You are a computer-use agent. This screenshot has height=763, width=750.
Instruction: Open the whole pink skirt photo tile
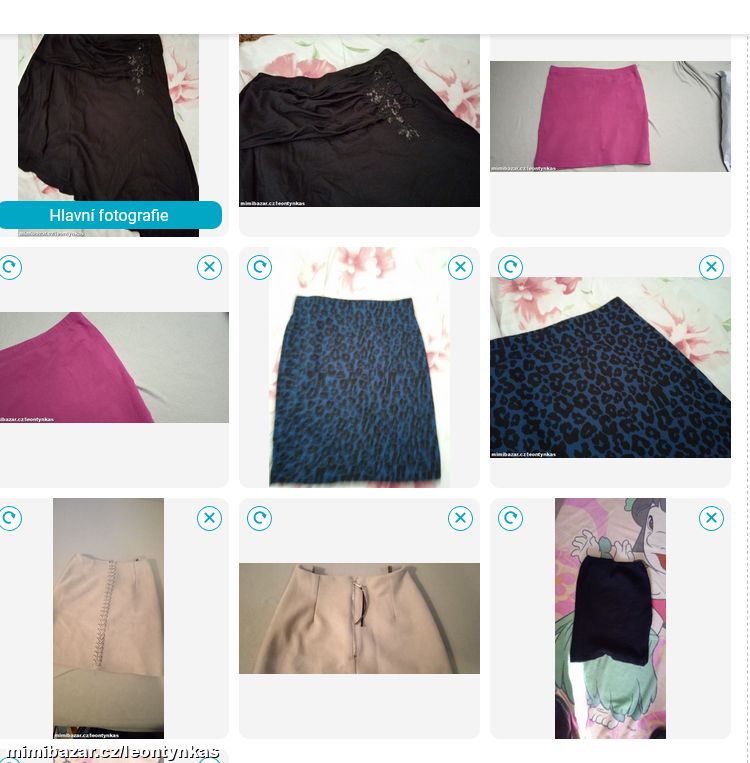pos(610,117)
